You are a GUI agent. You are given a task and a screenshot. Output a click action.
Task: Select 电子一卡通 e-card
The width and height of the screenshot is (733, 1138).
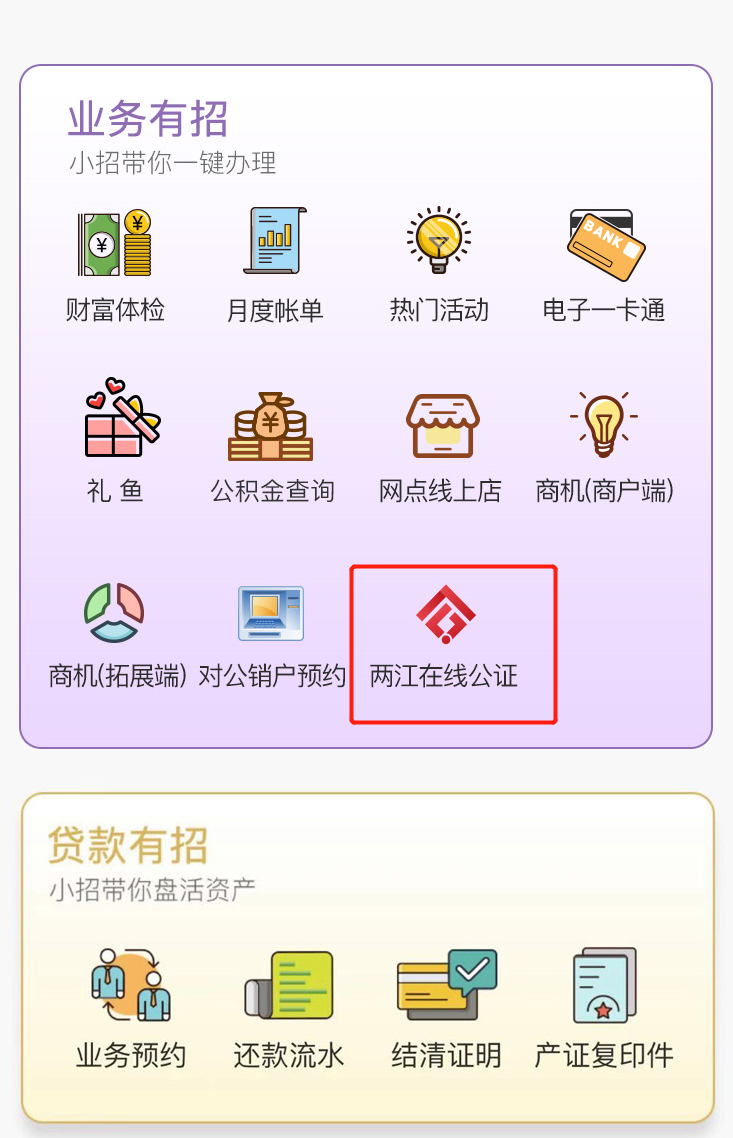604,265
